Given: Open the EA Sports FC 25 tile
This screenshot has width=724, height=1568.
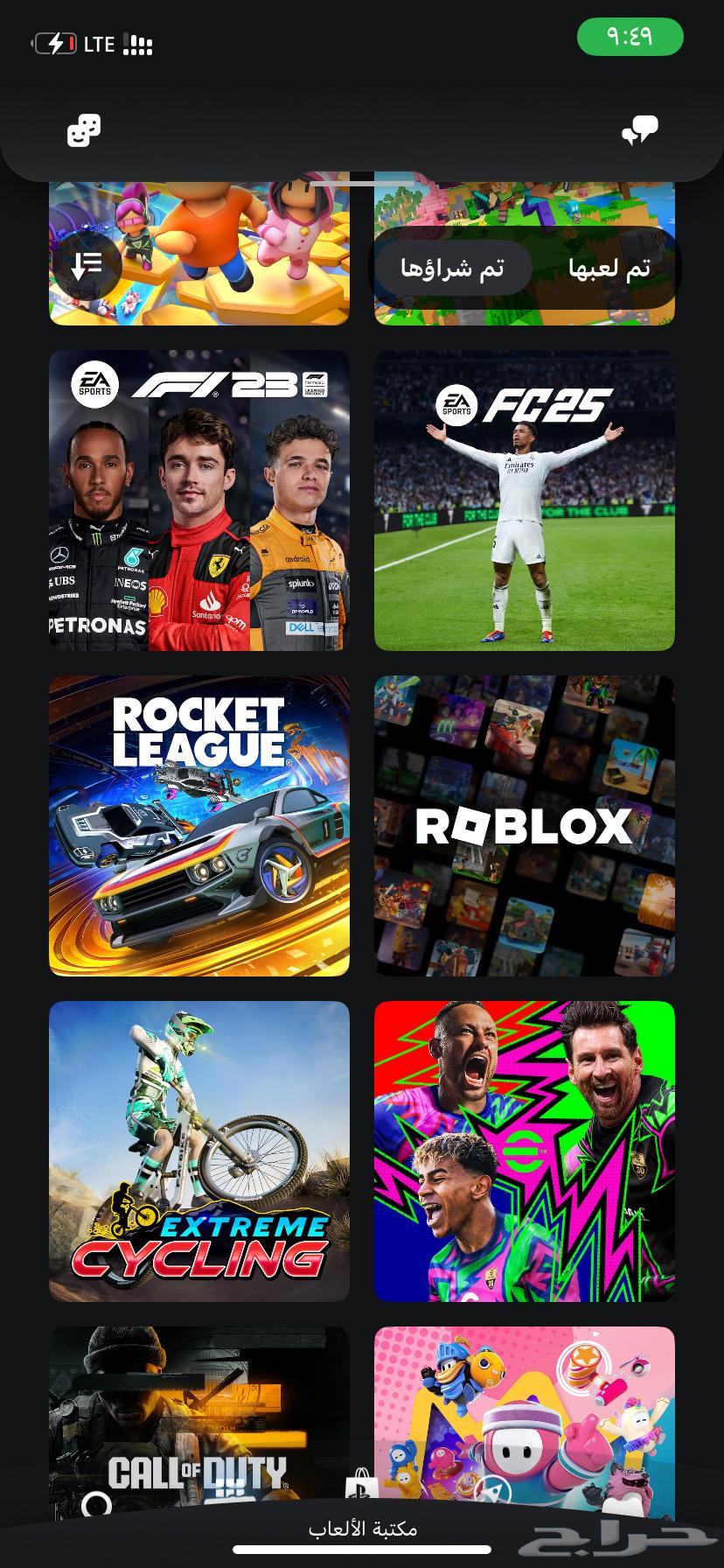Looking at the screenshot, I should coord(525,500).
